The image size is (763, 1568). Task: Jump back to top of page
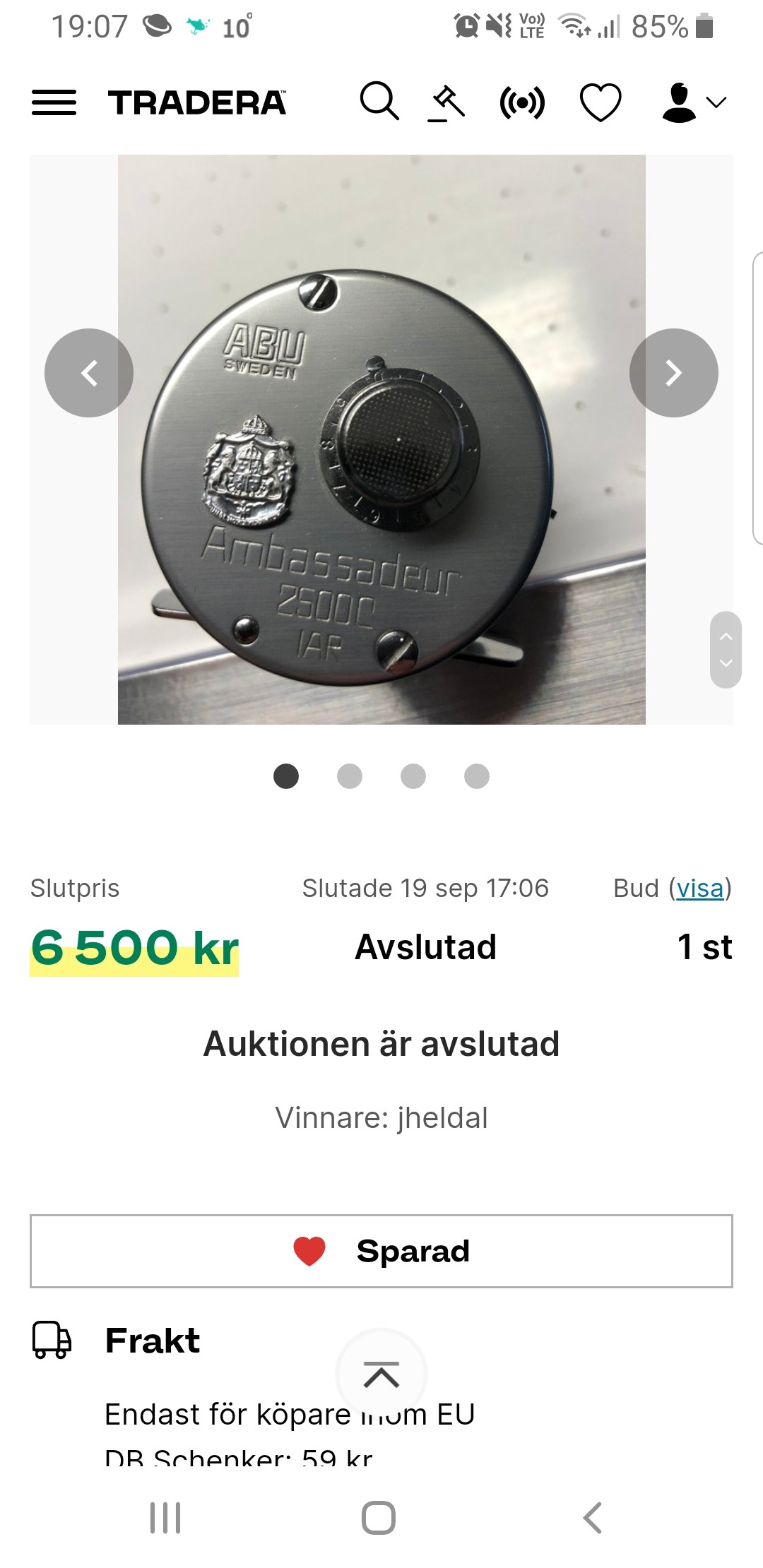tap(381, 1374)
